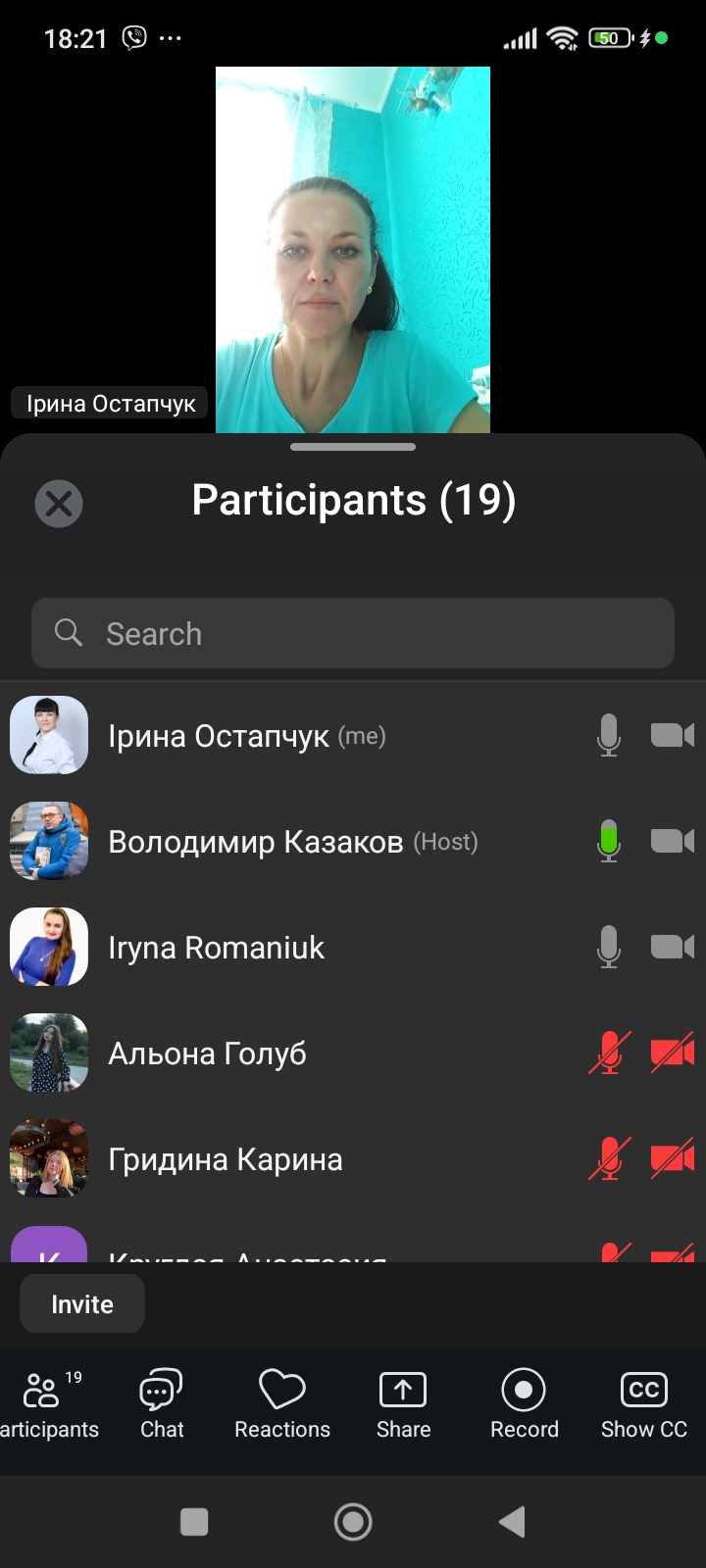The width and height of the screenshot is (706, 1568).
Task: Tap the battery level indicator
Action: coord(608,37)
